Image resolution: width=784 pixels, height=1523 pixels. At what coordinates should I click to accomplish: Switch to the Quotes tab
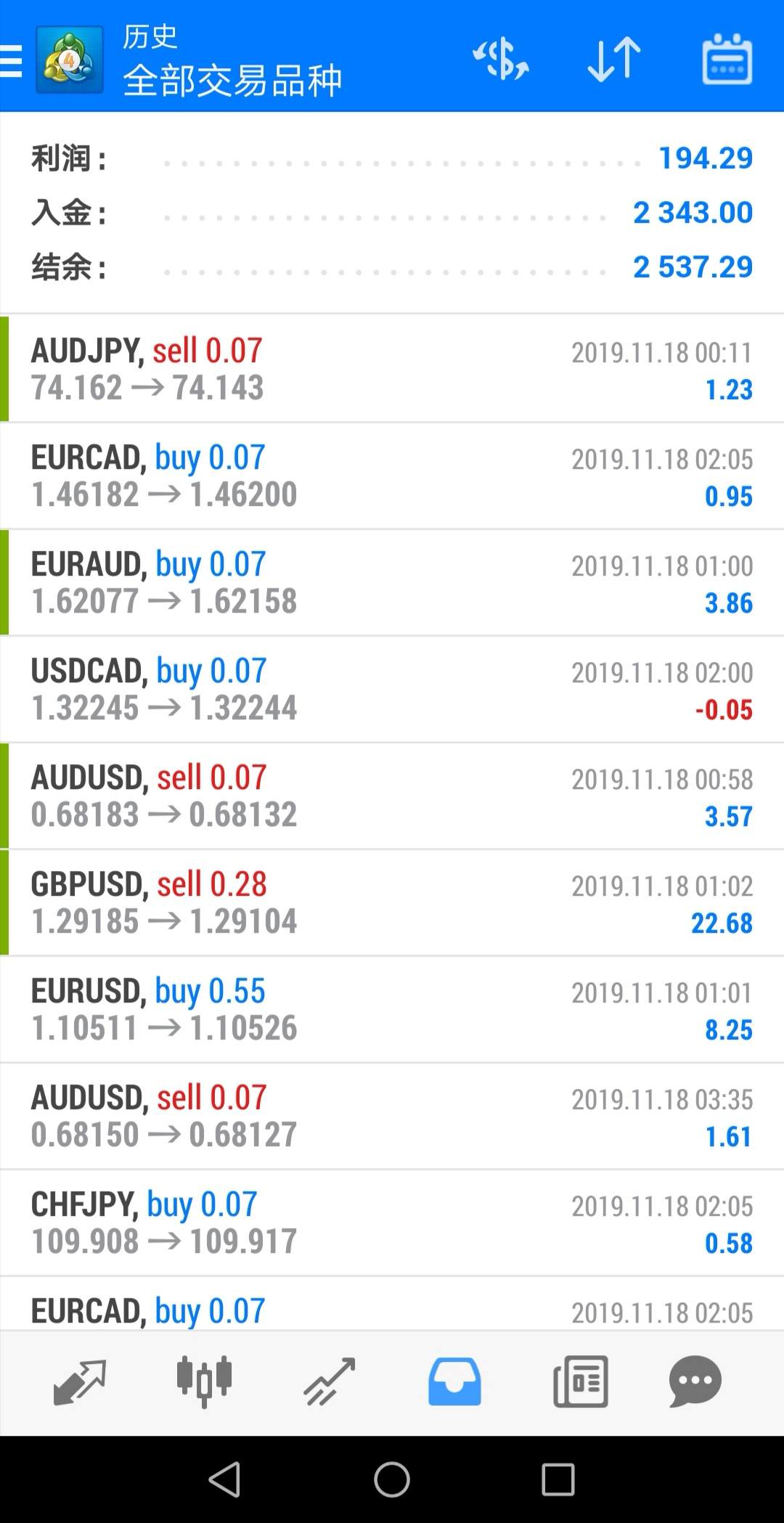pyautogui.click(x=80, y=1381)
